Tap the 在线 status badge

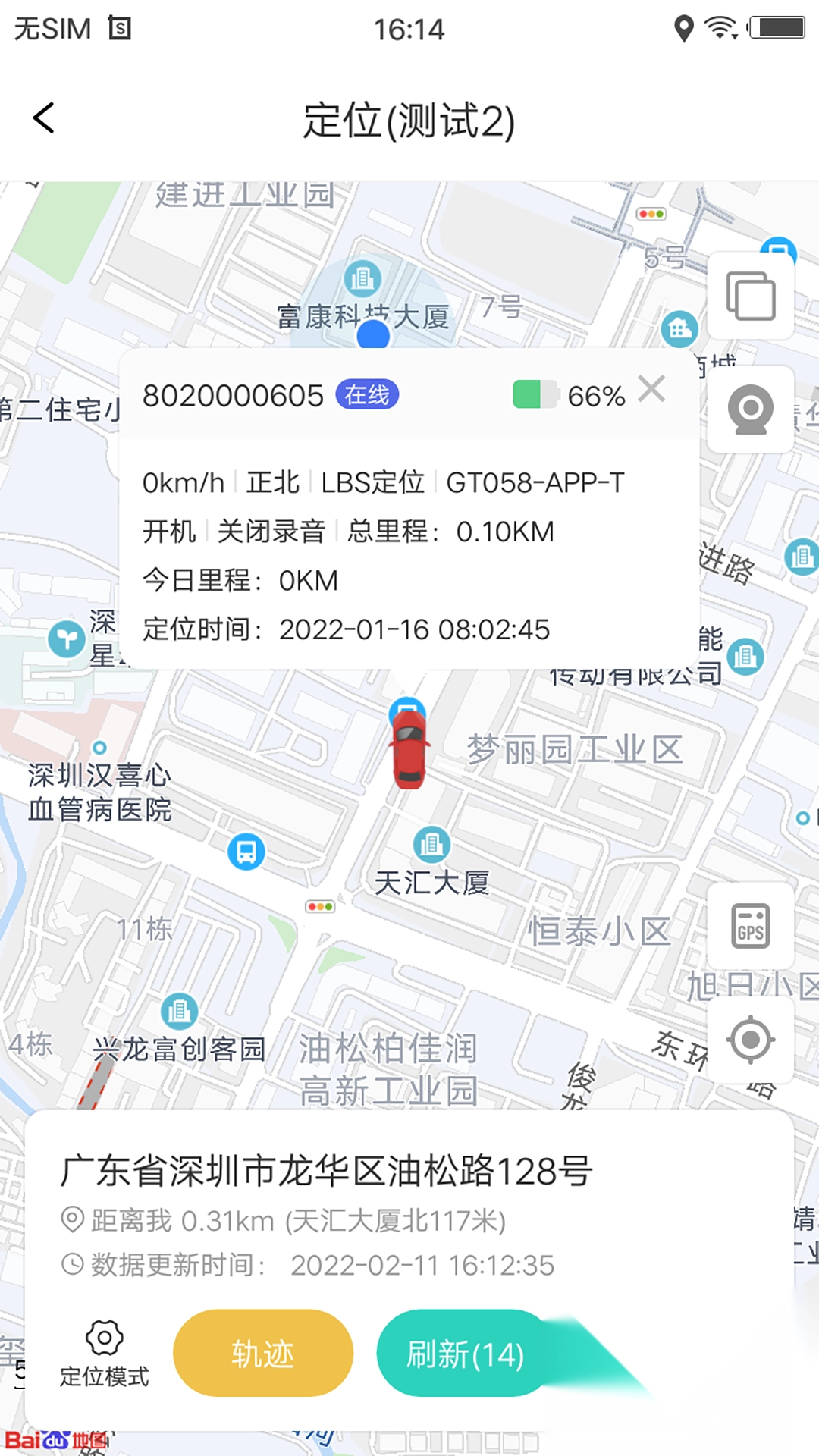click(366, 394)
